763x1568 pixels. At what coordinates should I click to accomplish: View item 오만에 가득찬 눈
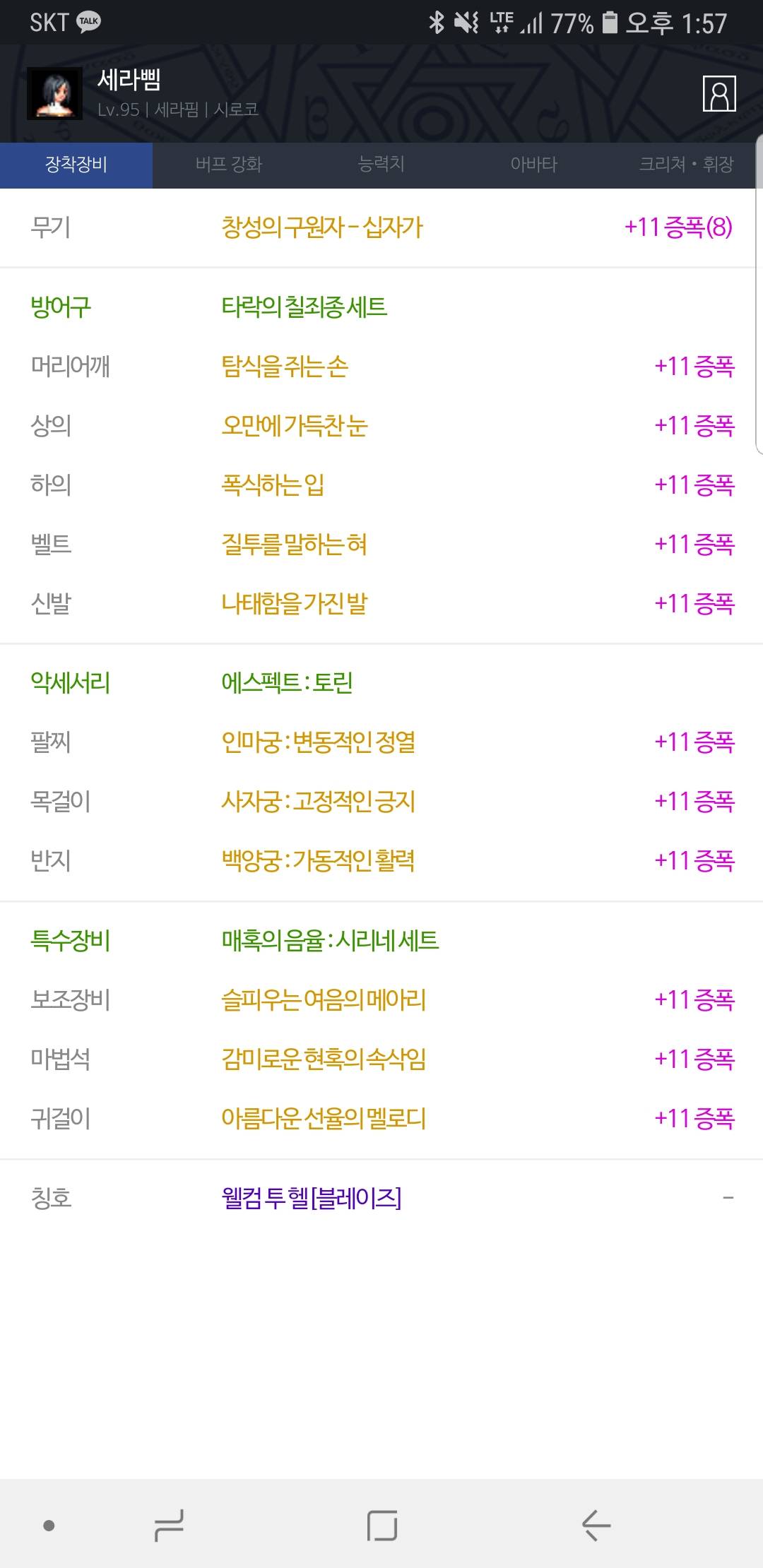coord(295,425)
